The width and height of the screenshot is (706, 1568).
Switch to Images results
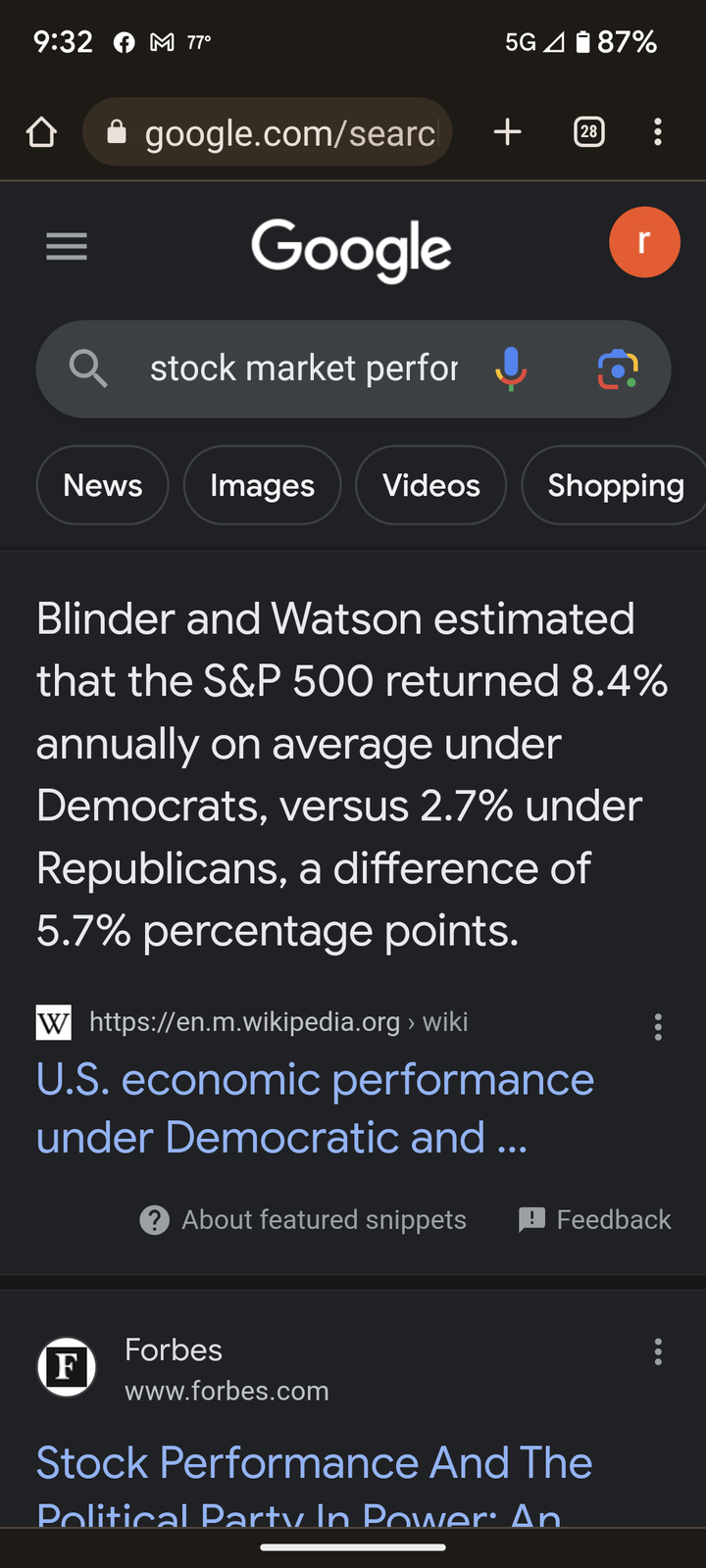262,485
